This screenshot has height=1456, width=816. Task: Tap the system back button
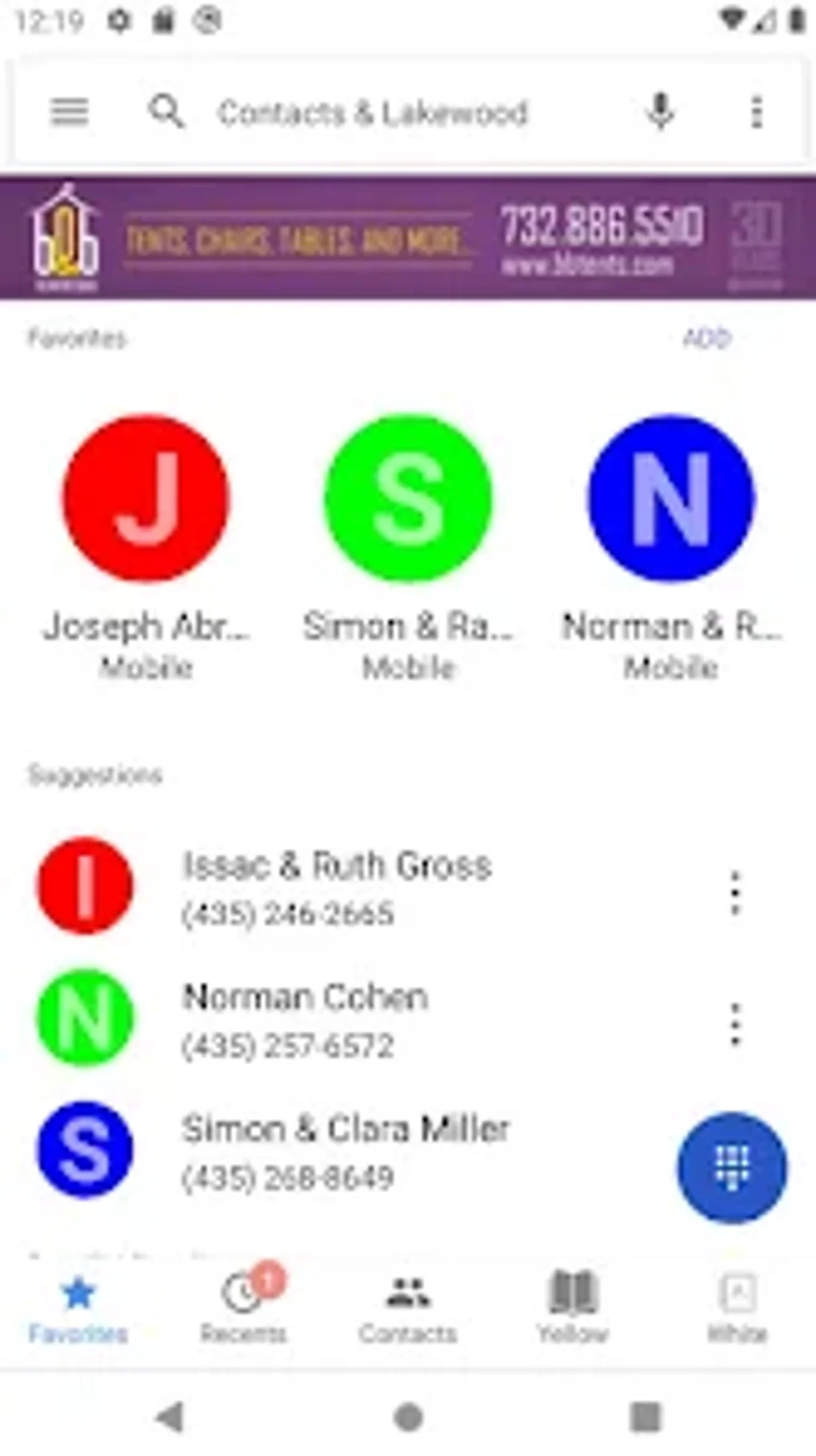tap(170, 1417)
